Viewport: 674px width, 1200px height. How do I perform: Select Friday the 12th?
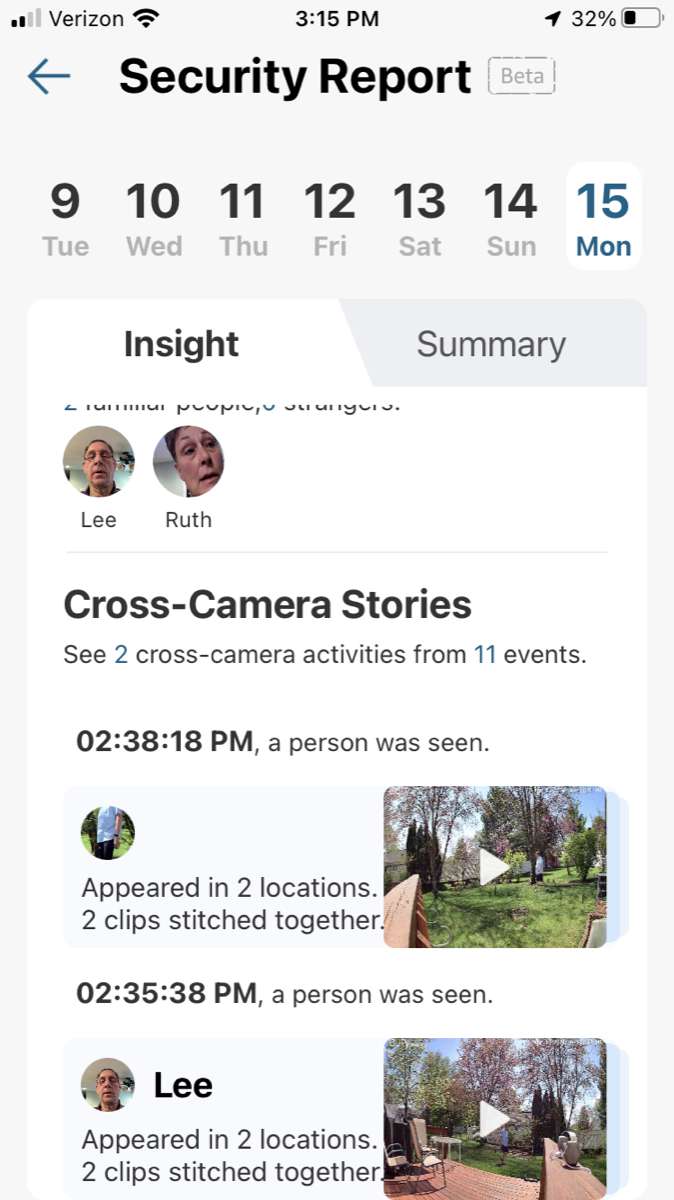pos(330,218)
